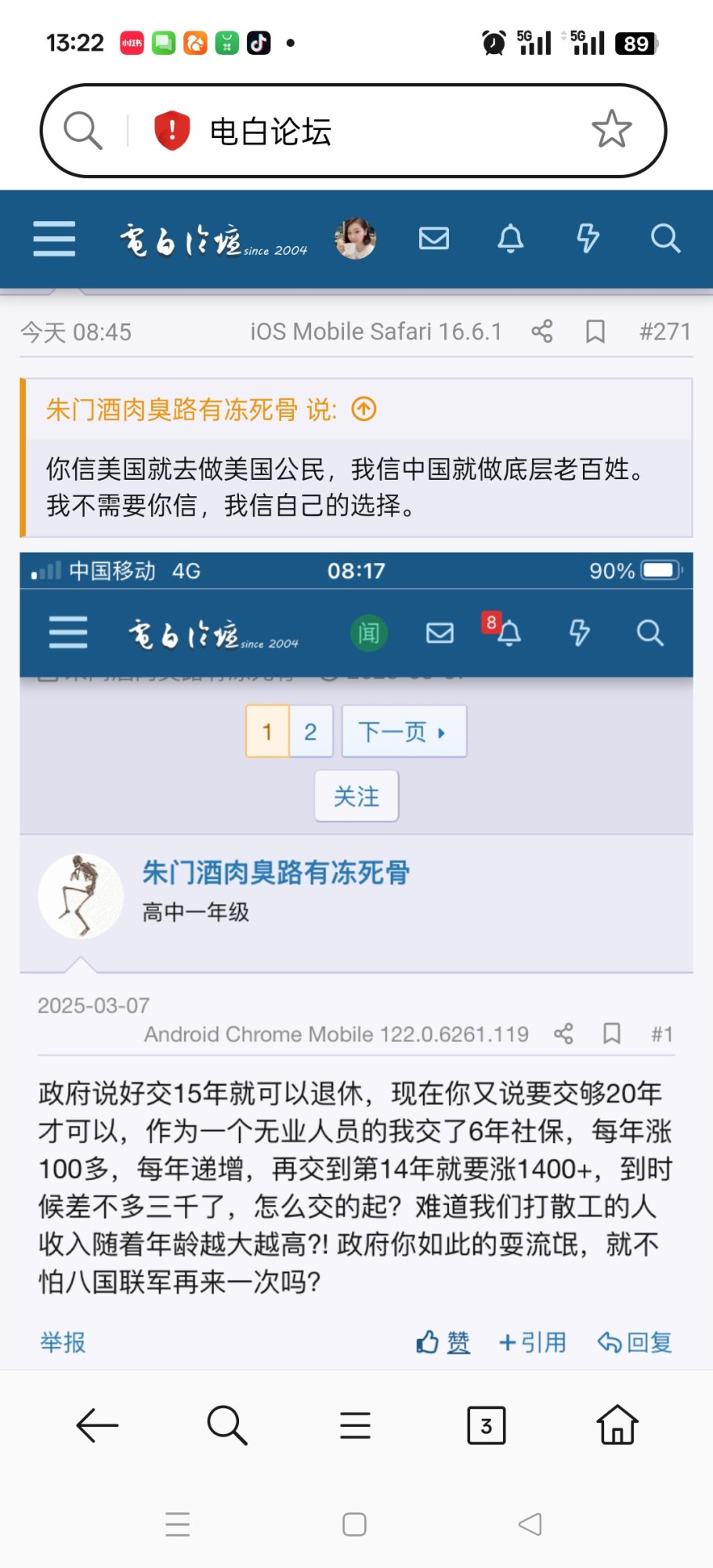Tap the magnifier icon inside the address bar

[83, 130]
